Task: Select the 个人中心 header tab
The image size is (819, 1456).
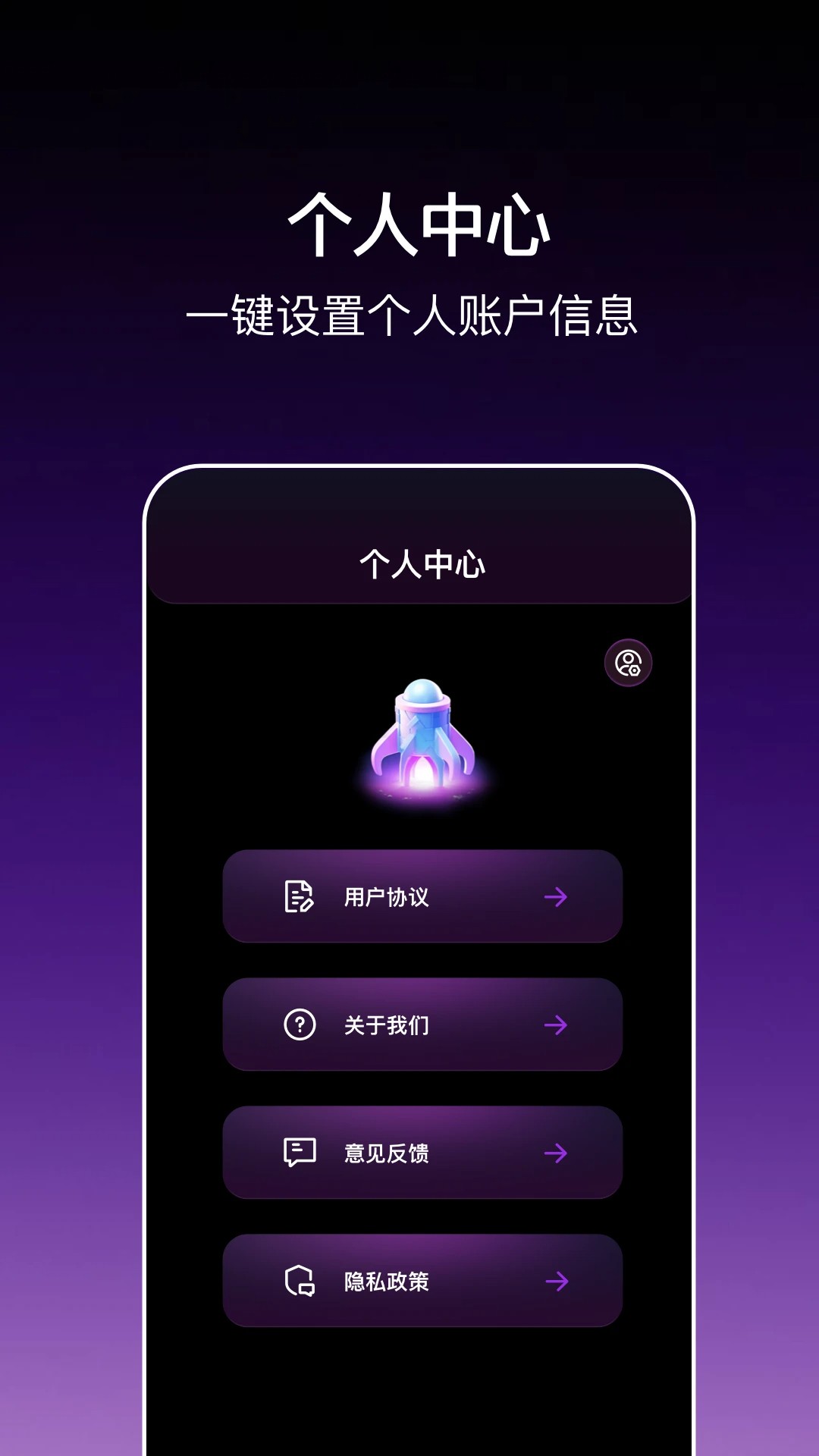Action: (423, 564)
